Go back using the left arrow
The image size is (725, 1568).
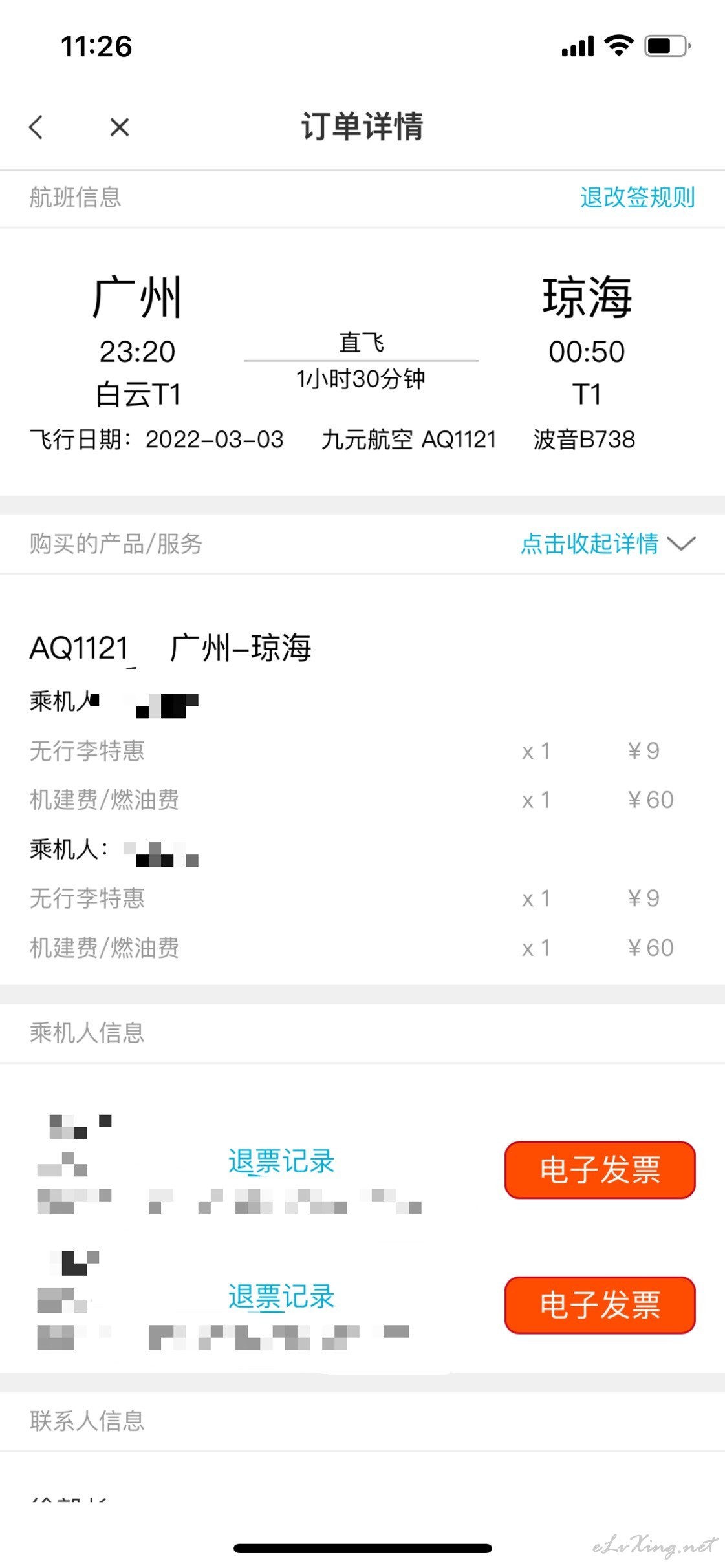tap(36, 127)
